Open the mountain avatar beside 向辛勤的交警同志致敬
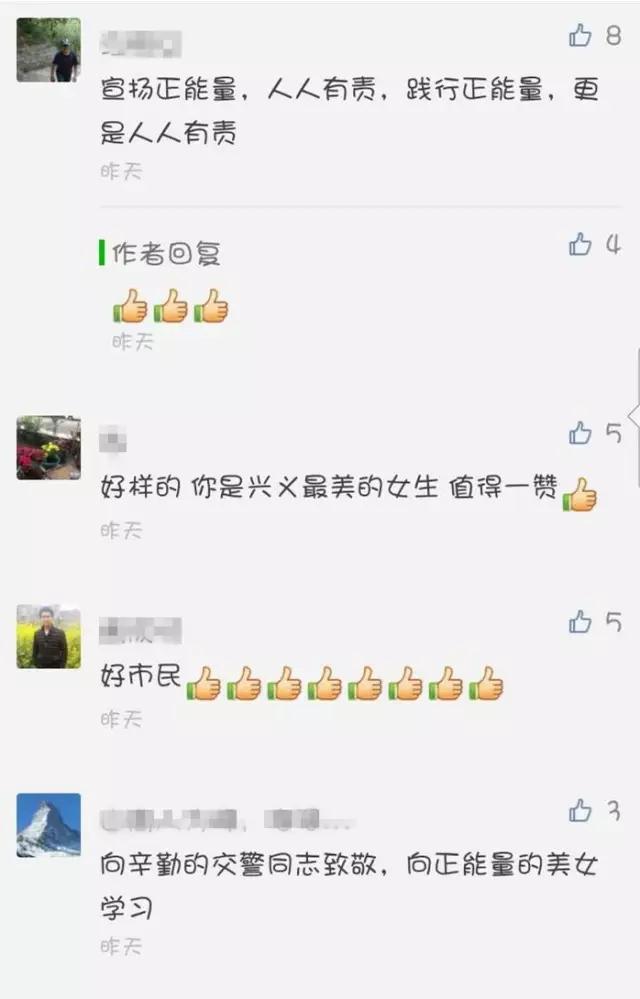Image resolution: width=640 pixels, height=999 pixels. click(x=49, y=825)
